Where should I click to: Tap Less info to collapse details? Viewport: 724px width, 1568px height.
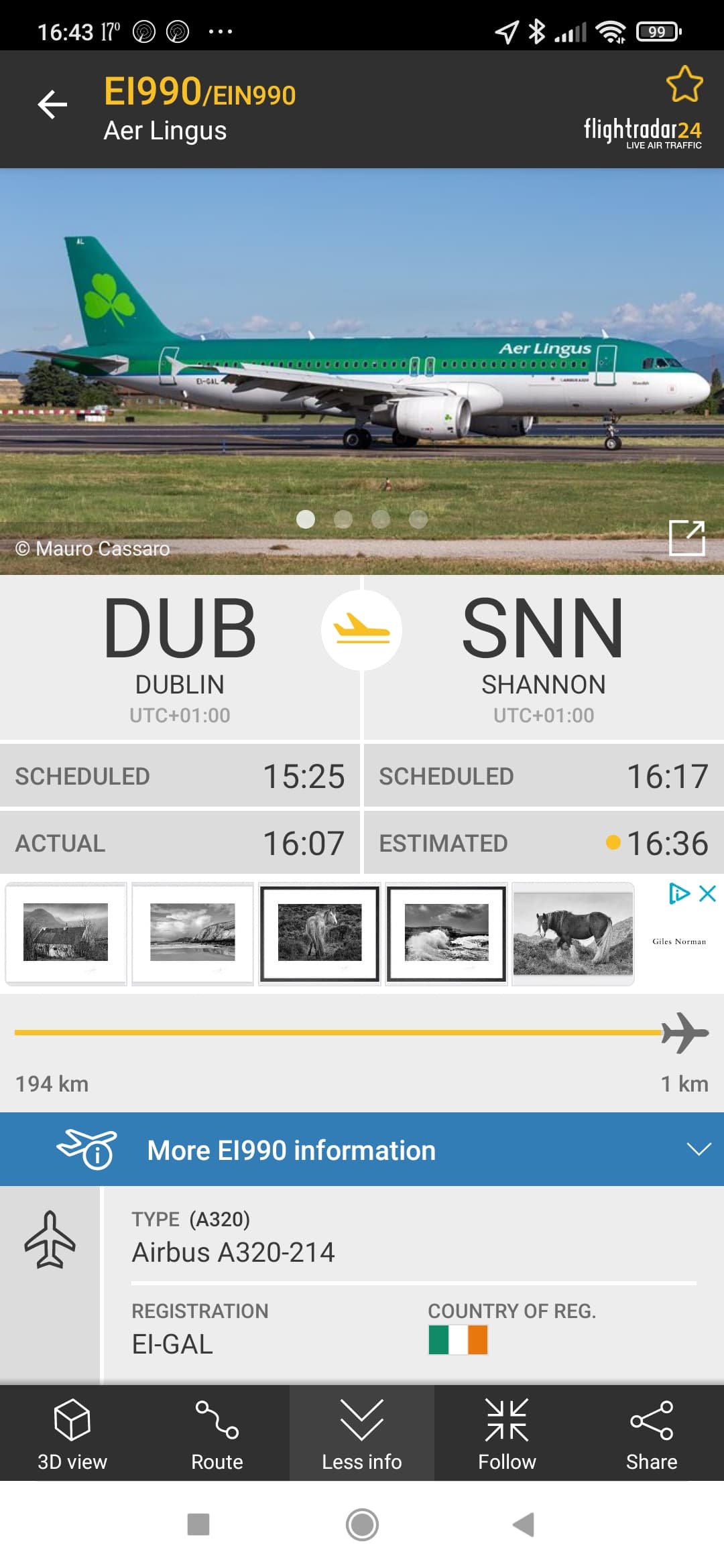pos(362,1433)
